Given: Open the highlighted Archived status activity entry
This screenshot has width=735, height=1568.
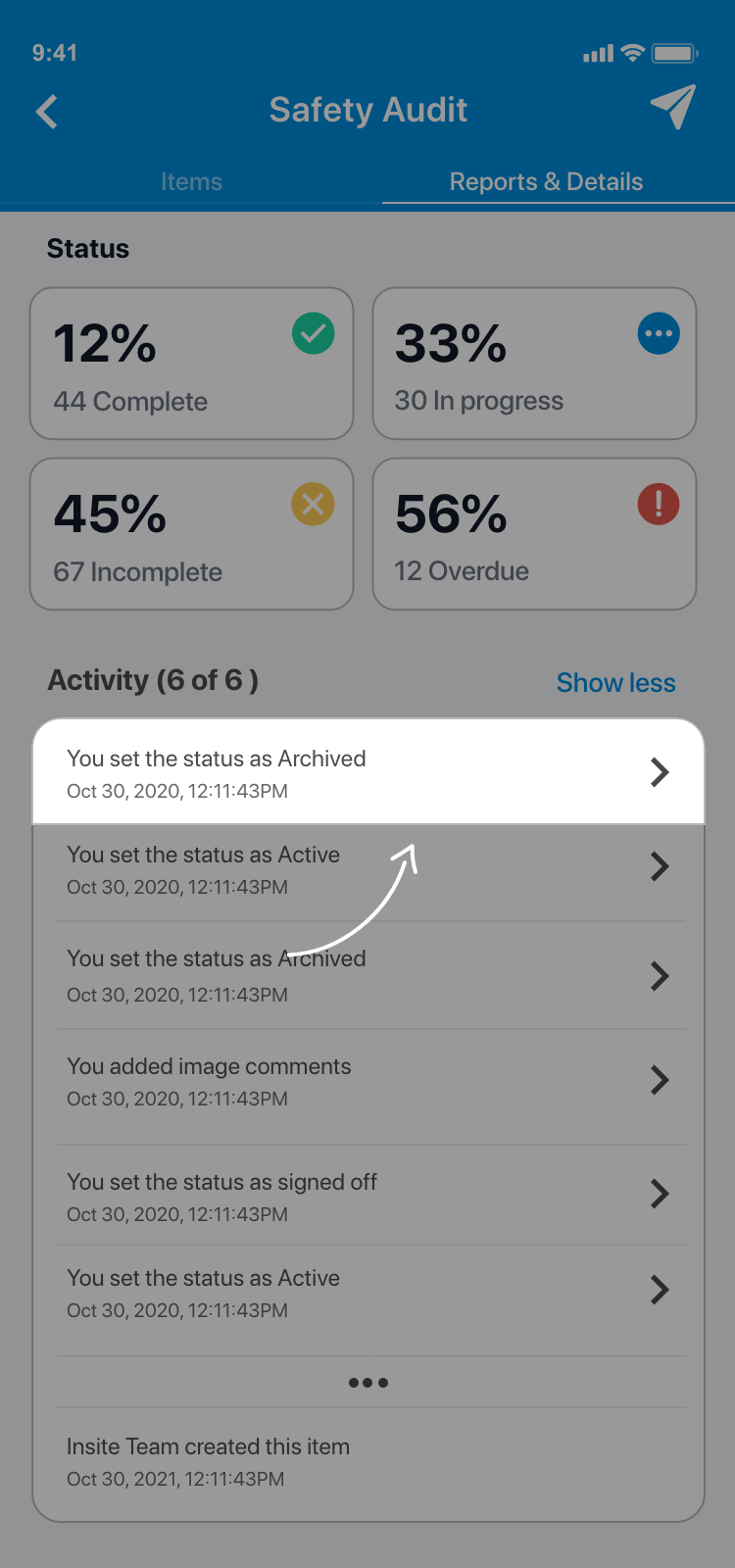Looking at the screenshot, I should point(367,772).
